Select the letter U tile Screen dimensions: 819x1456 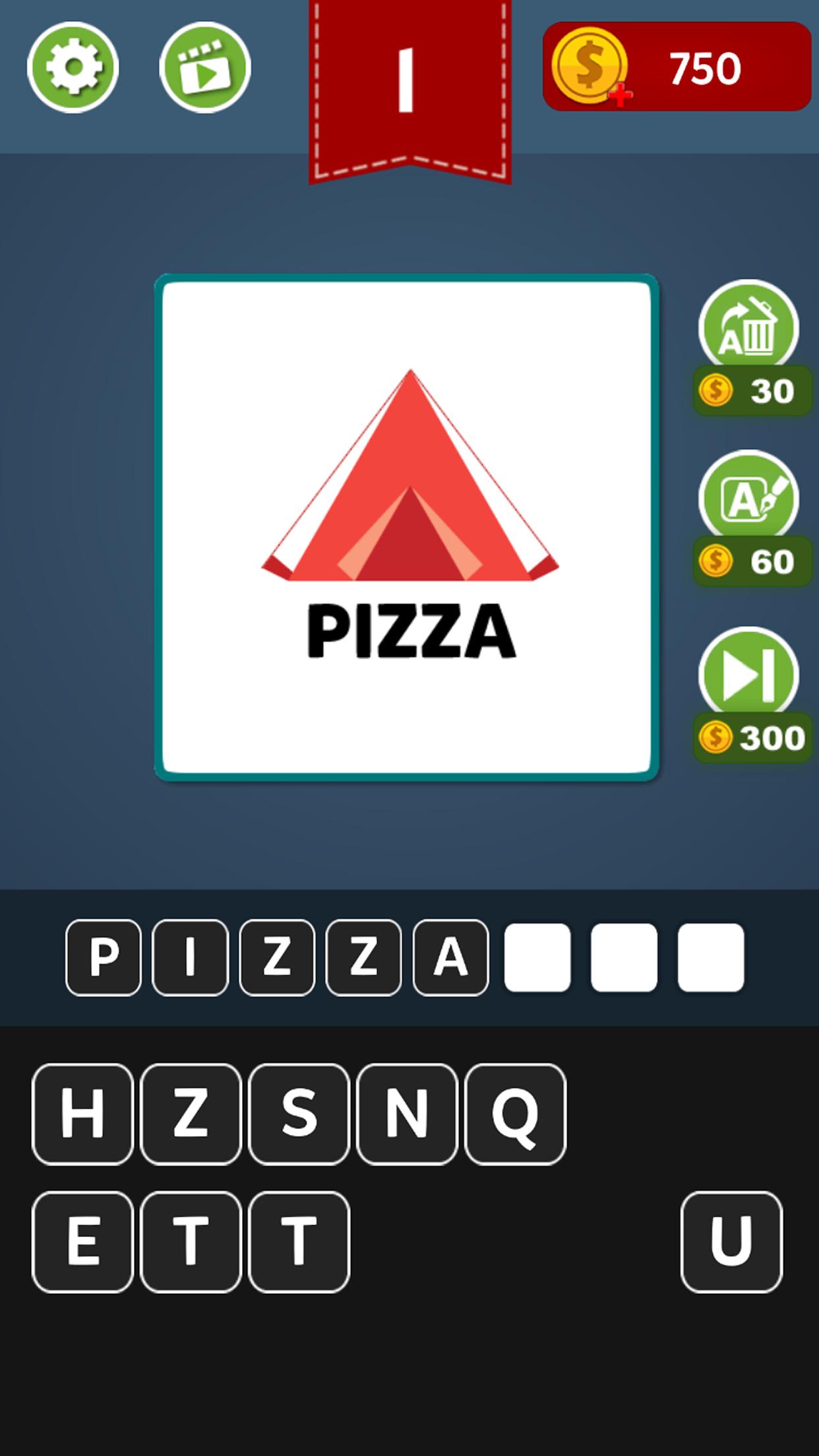point(731,1242)
